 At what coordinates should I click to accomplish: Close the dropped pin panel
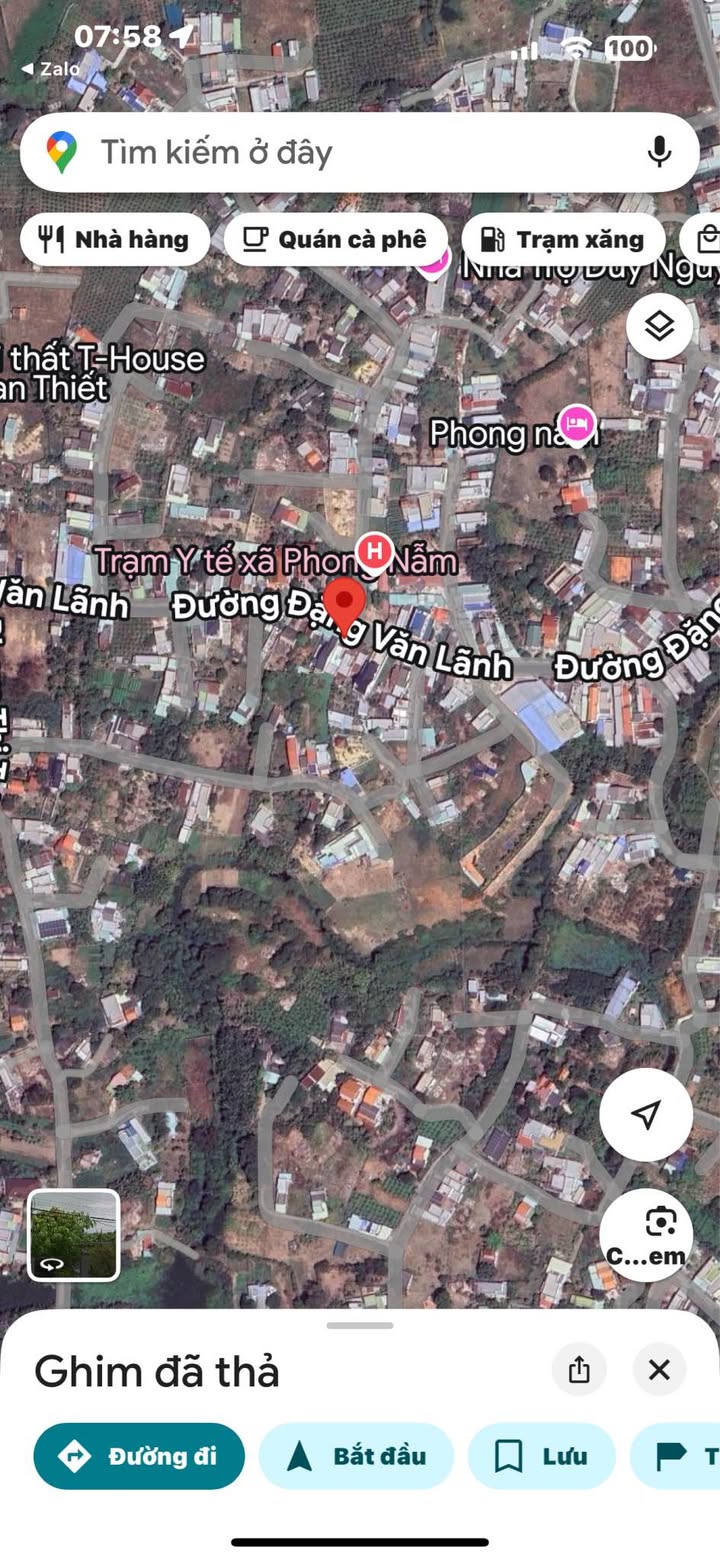[x=659, y=1369]
